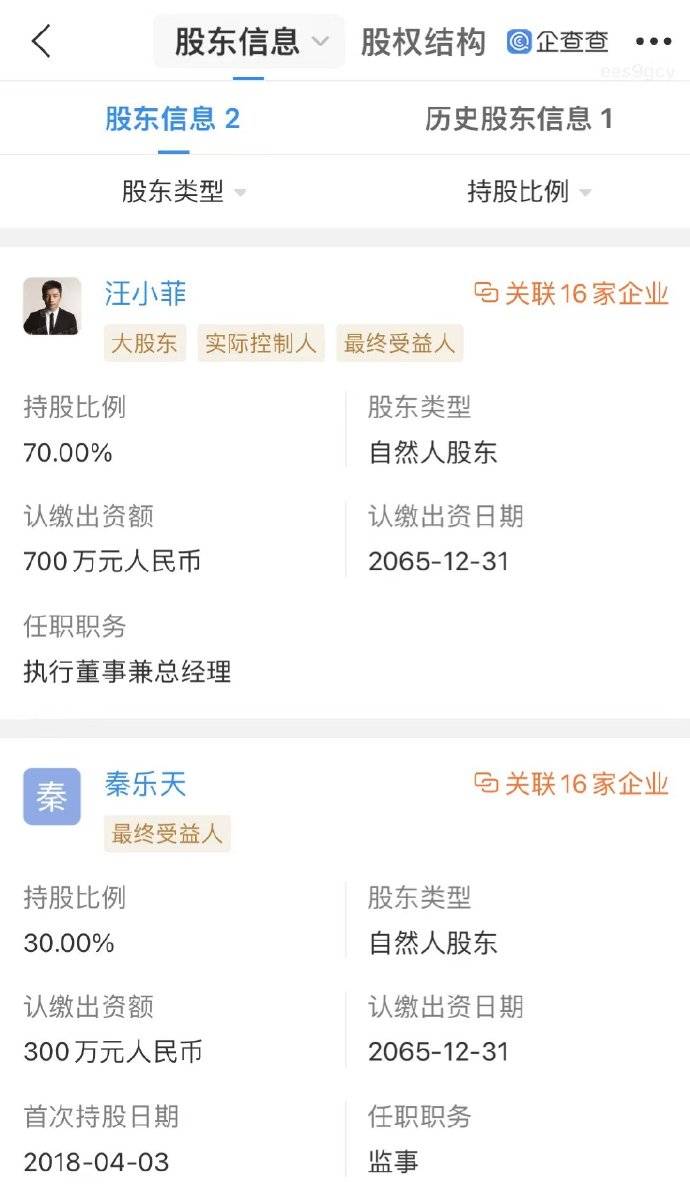Viewport: 690px width, 1202px height.
Task: Tap 汪小菲's profile photo
Action: tap(52, 306)
